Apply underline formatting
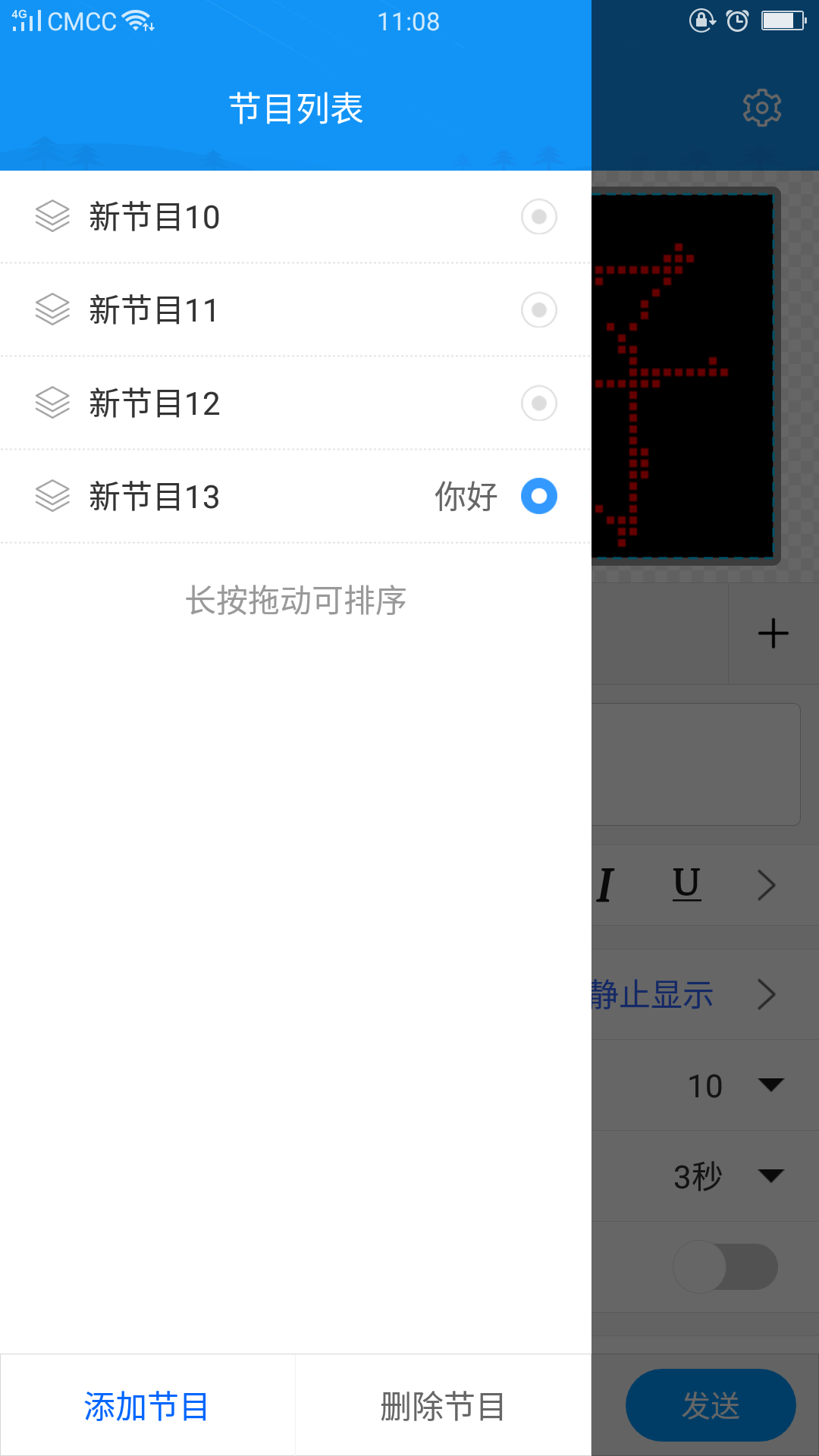Image resolution: width=819 pixels, height=1456 pixels. pyautogui.click(x=686, y=885)
